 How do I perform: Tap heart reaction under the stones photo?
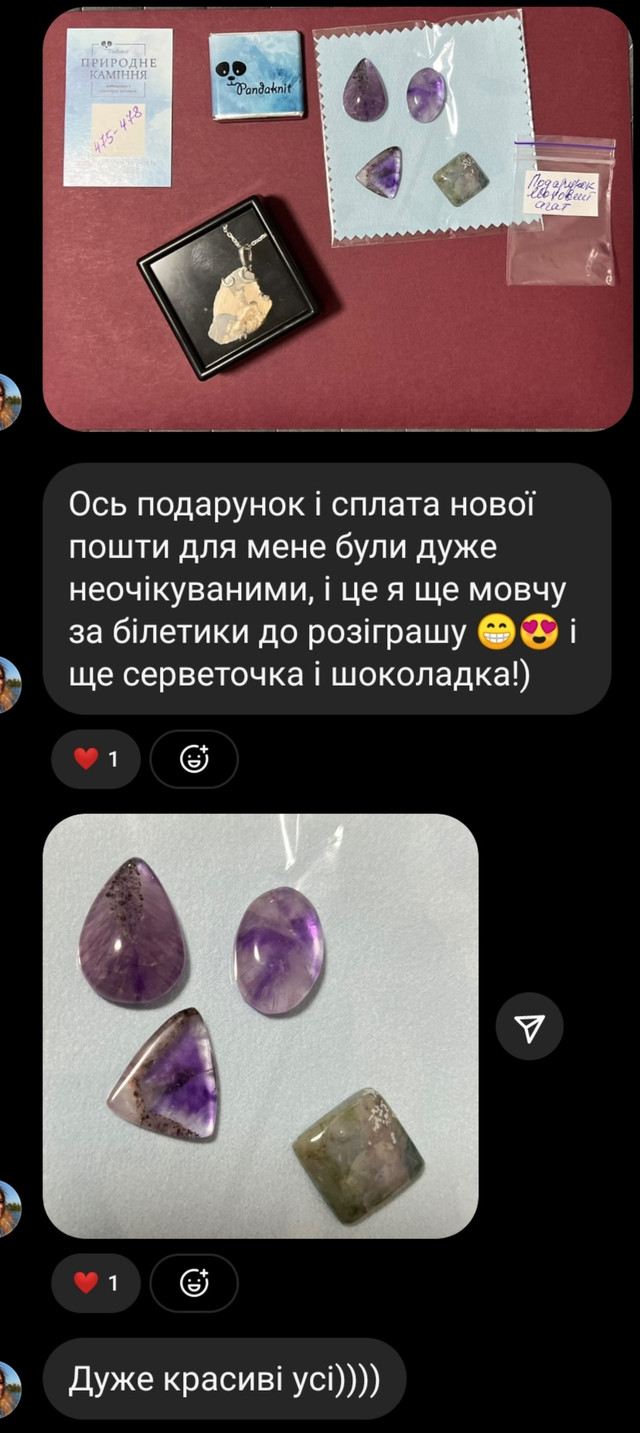click(x=96, y=1283)
